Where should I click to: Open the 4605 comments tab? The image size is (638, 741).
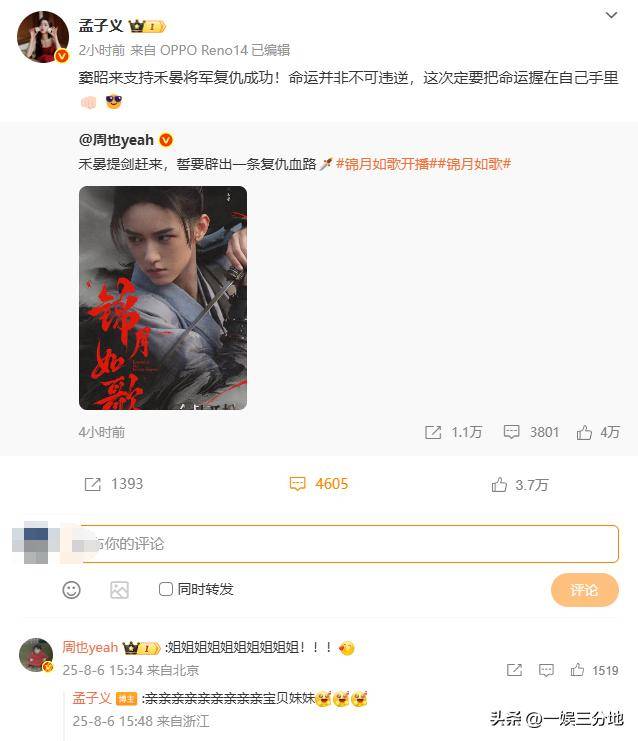pos(319,484)
